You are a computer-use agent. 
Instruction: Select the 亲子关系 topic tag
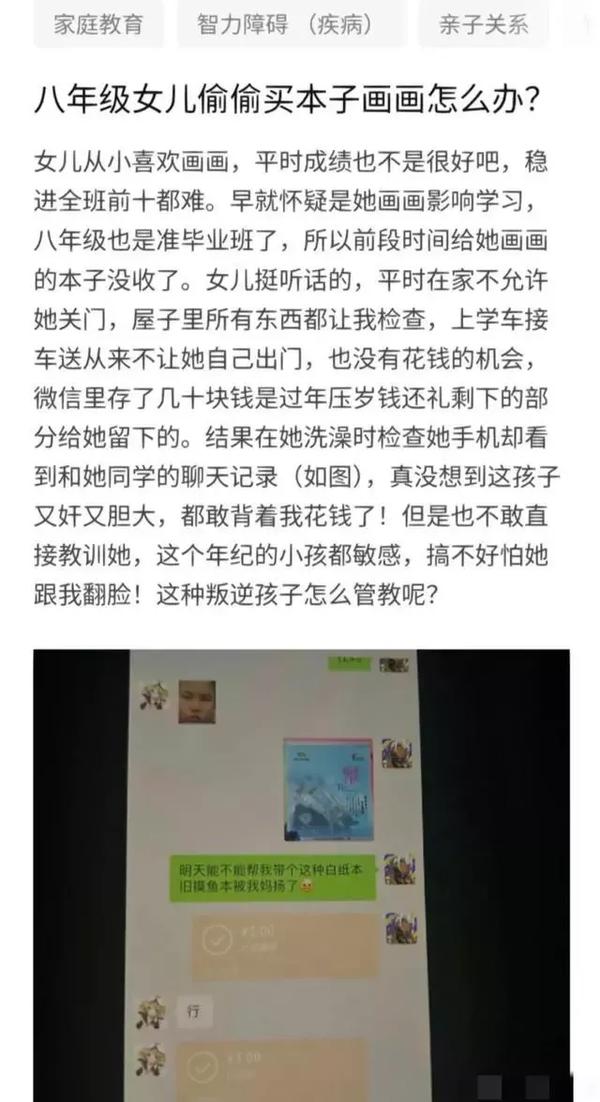point(484,25)
